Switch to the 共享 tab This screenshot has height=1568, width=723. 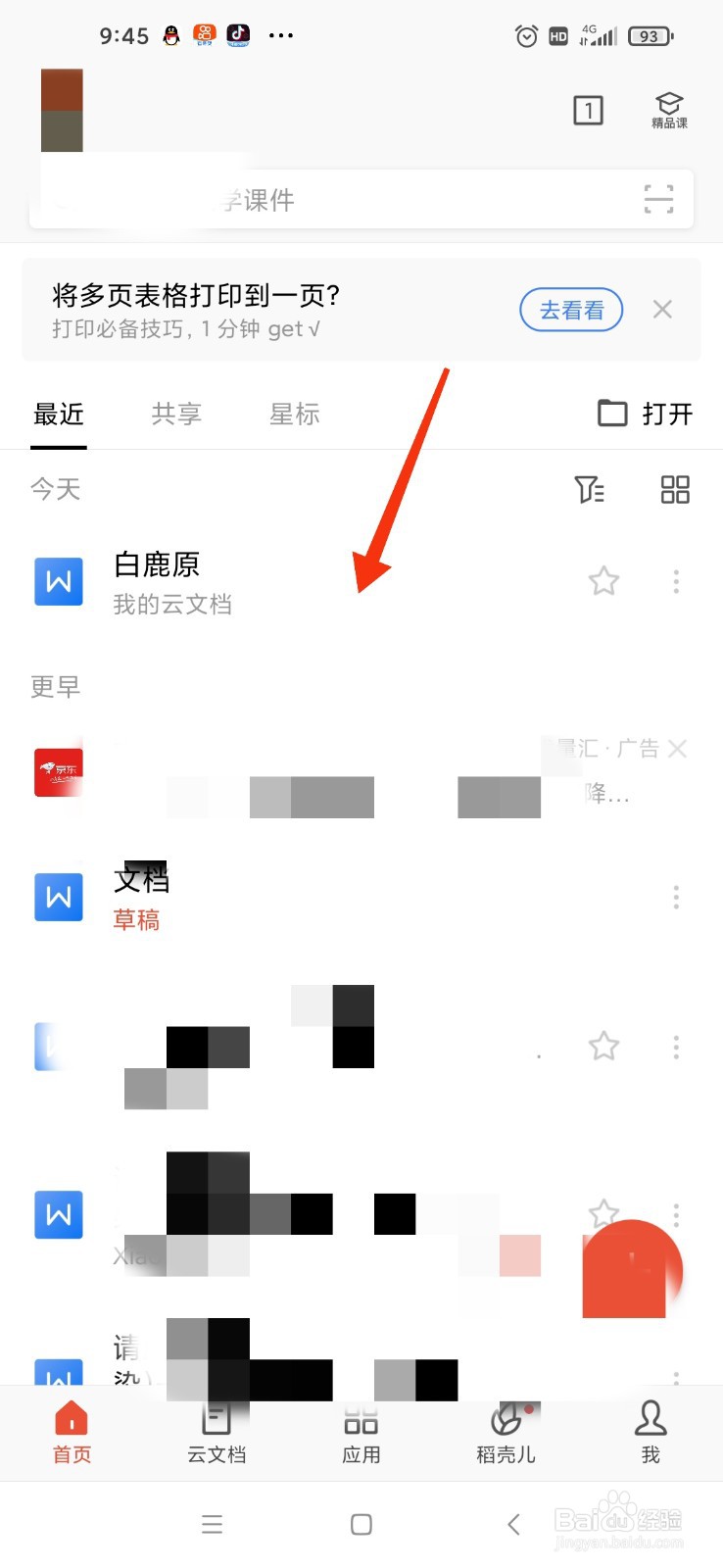tap(176, 414)
